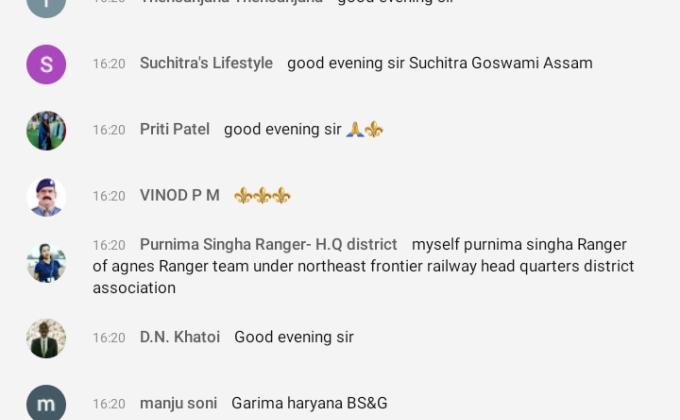Open Suchitra's Lifestyle chat message

click(440, 63)
